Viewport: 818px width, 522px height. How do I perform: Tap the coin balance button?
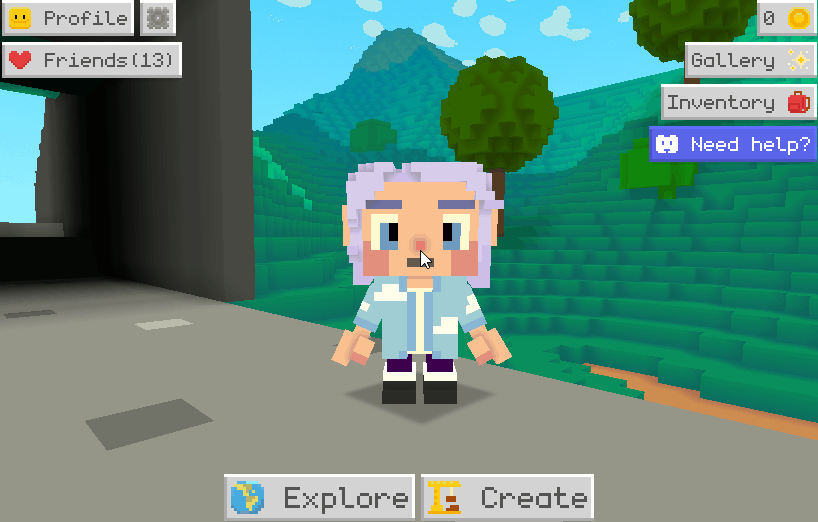(x=786, y=18)
